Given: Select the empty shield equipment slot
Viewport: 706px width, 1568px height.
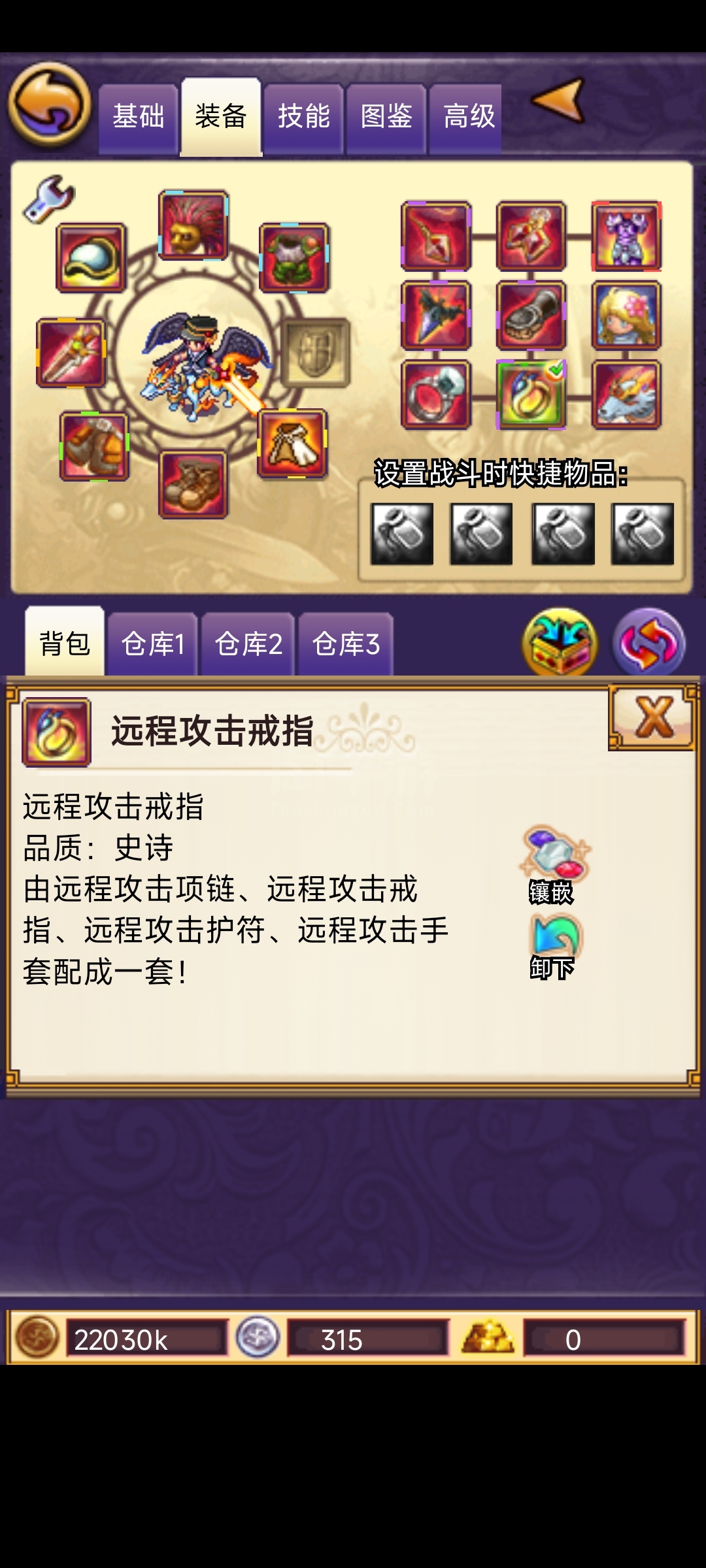Looking at the screenshot, I should 316,353.
